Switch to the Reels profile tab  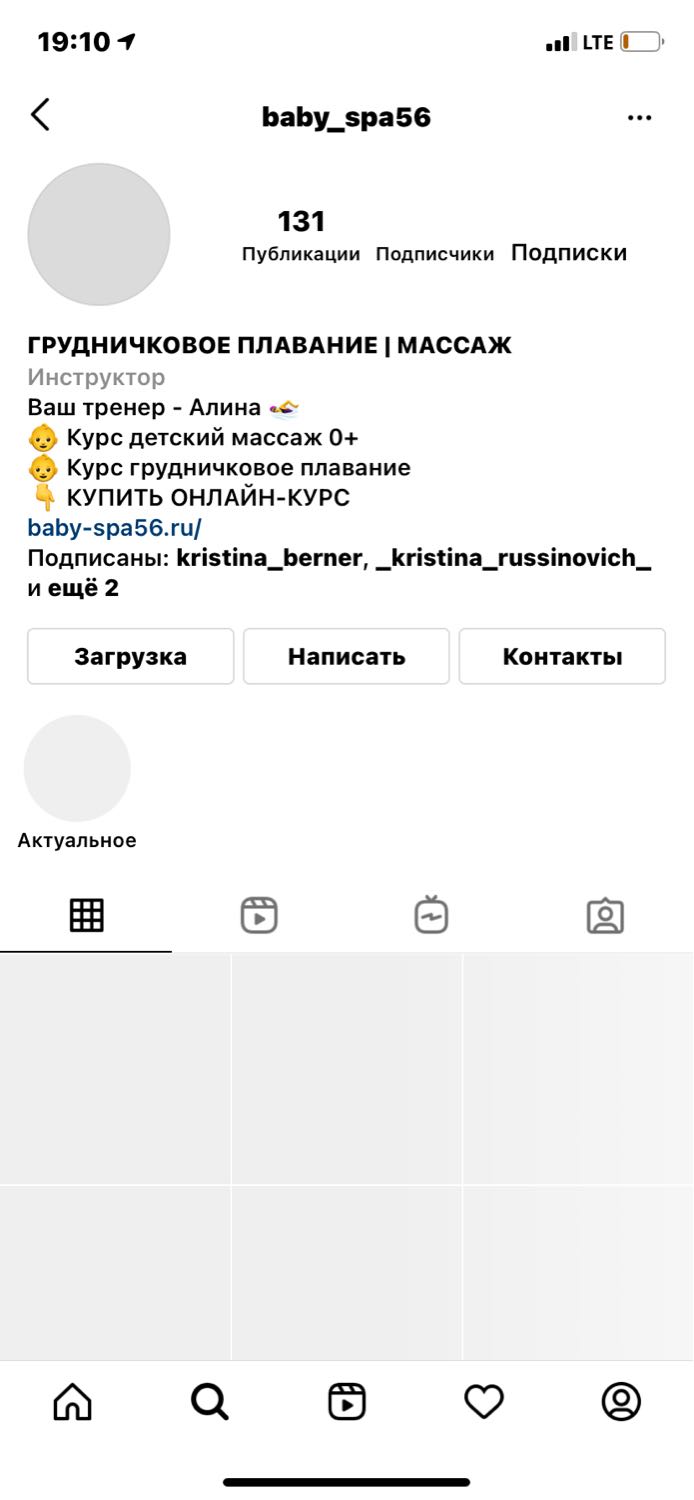(259, 915)
